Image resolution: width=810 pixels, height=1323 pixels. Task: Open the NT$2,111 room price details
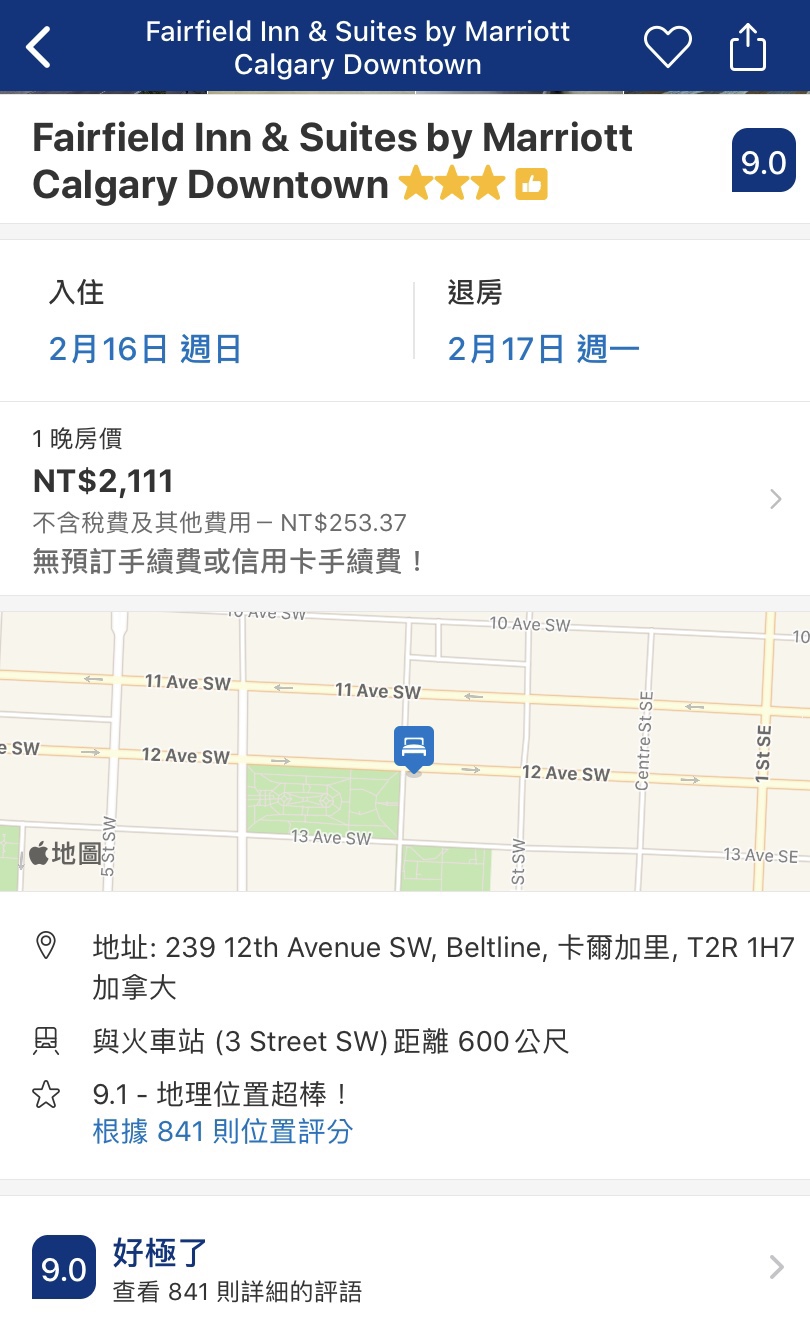tap(404, 499)
